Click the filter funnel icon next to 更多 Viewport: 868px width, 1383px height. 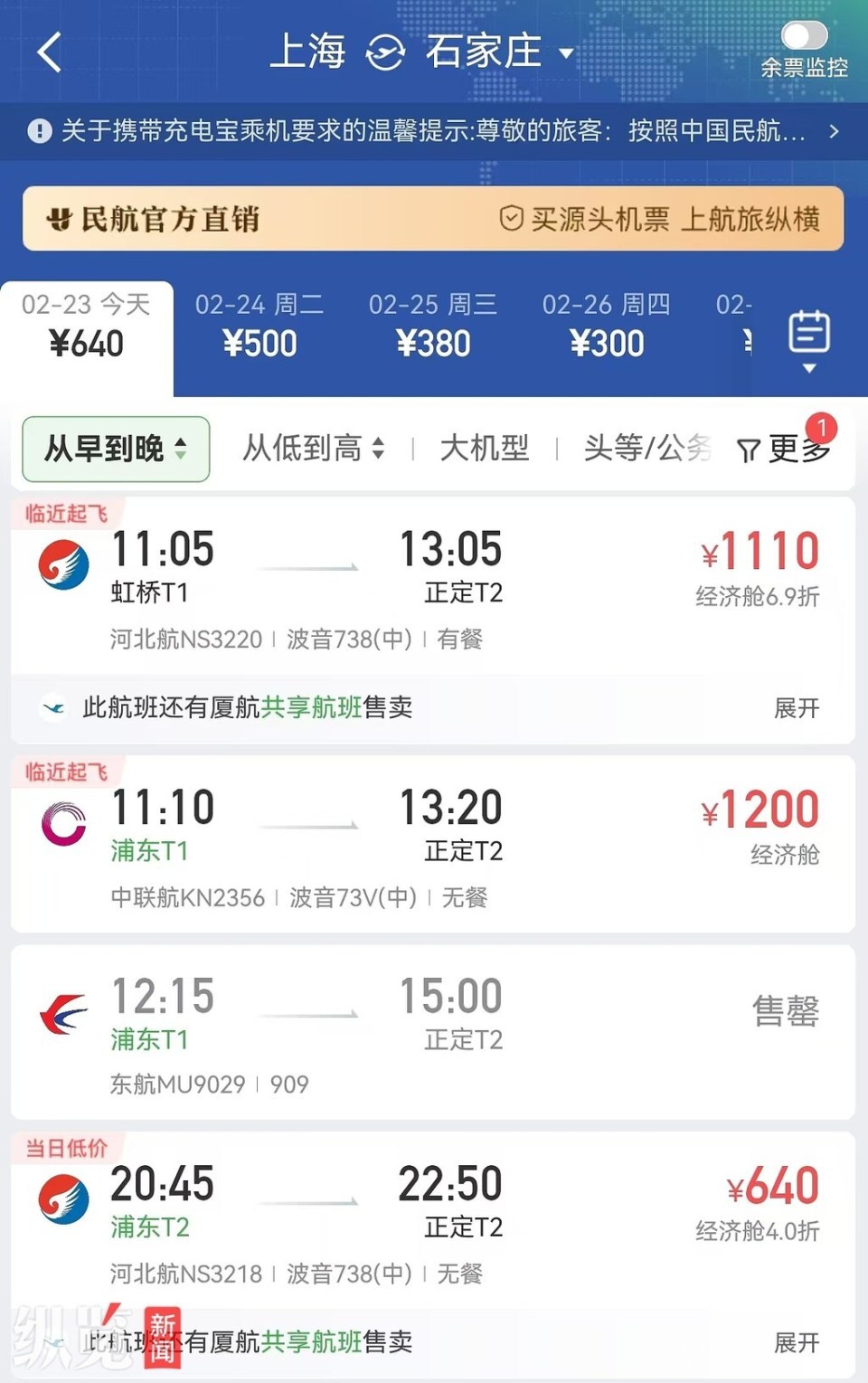[x=747, y=450]
